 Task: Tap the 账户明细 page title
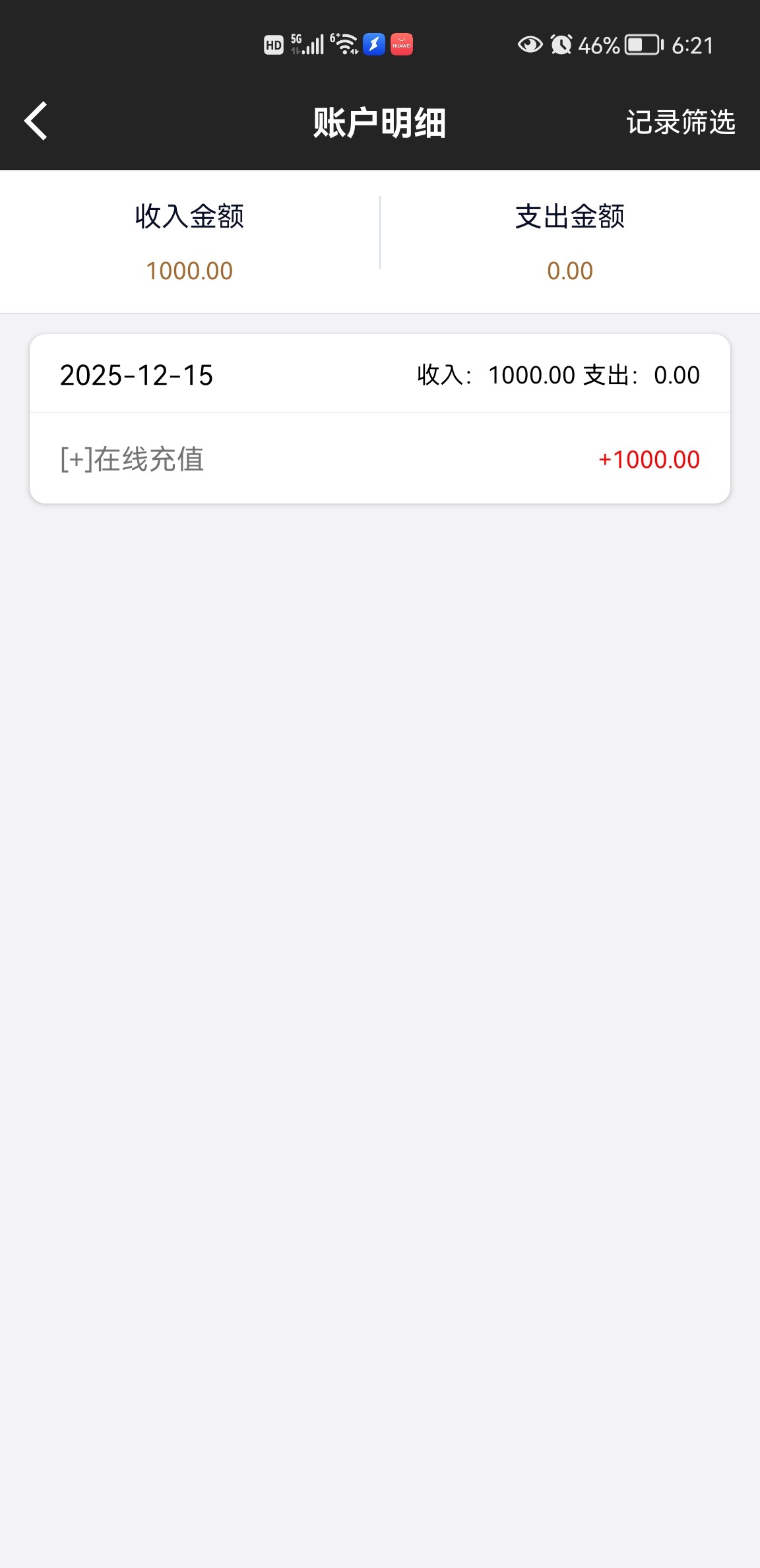click(380, 123)
